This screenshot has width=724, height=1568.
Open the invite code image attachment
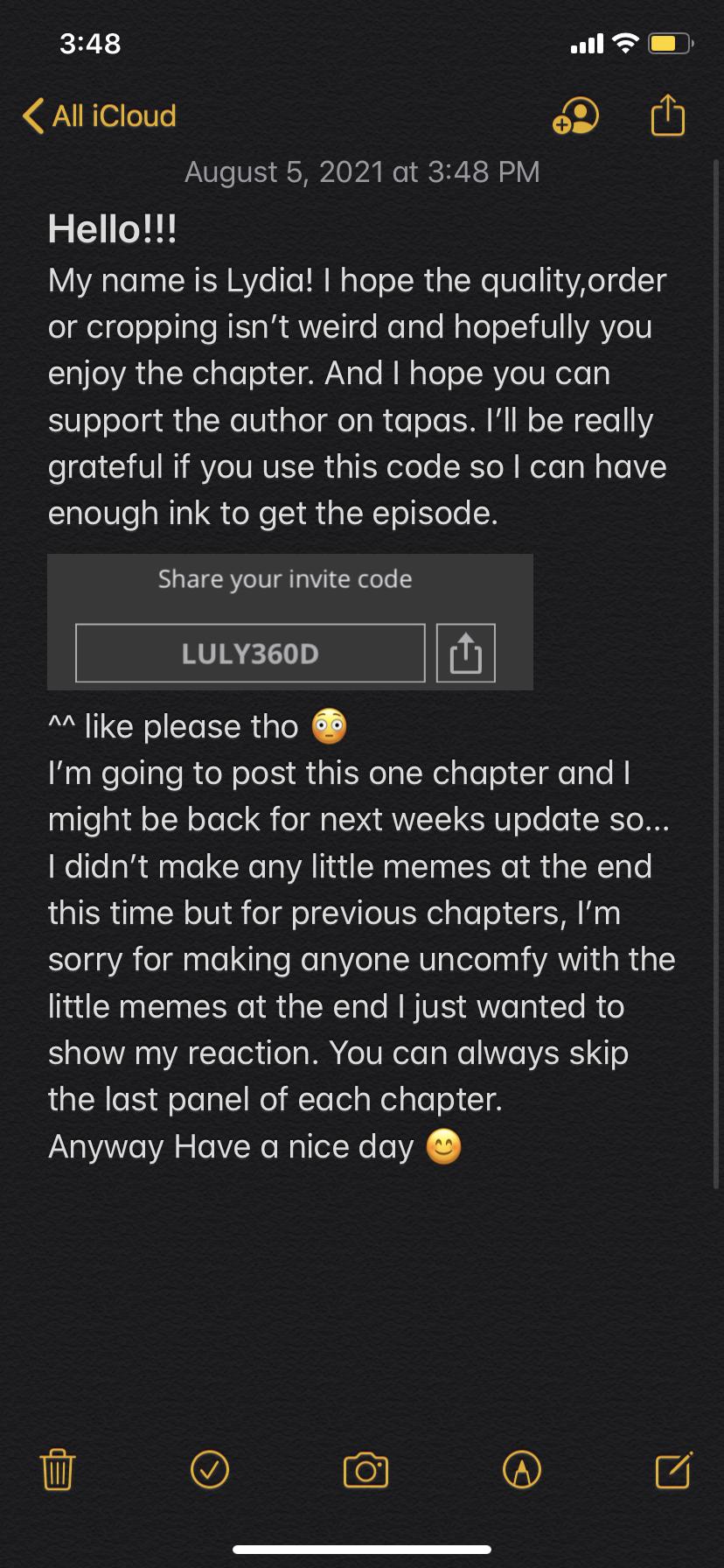click(x=289, y=622)
